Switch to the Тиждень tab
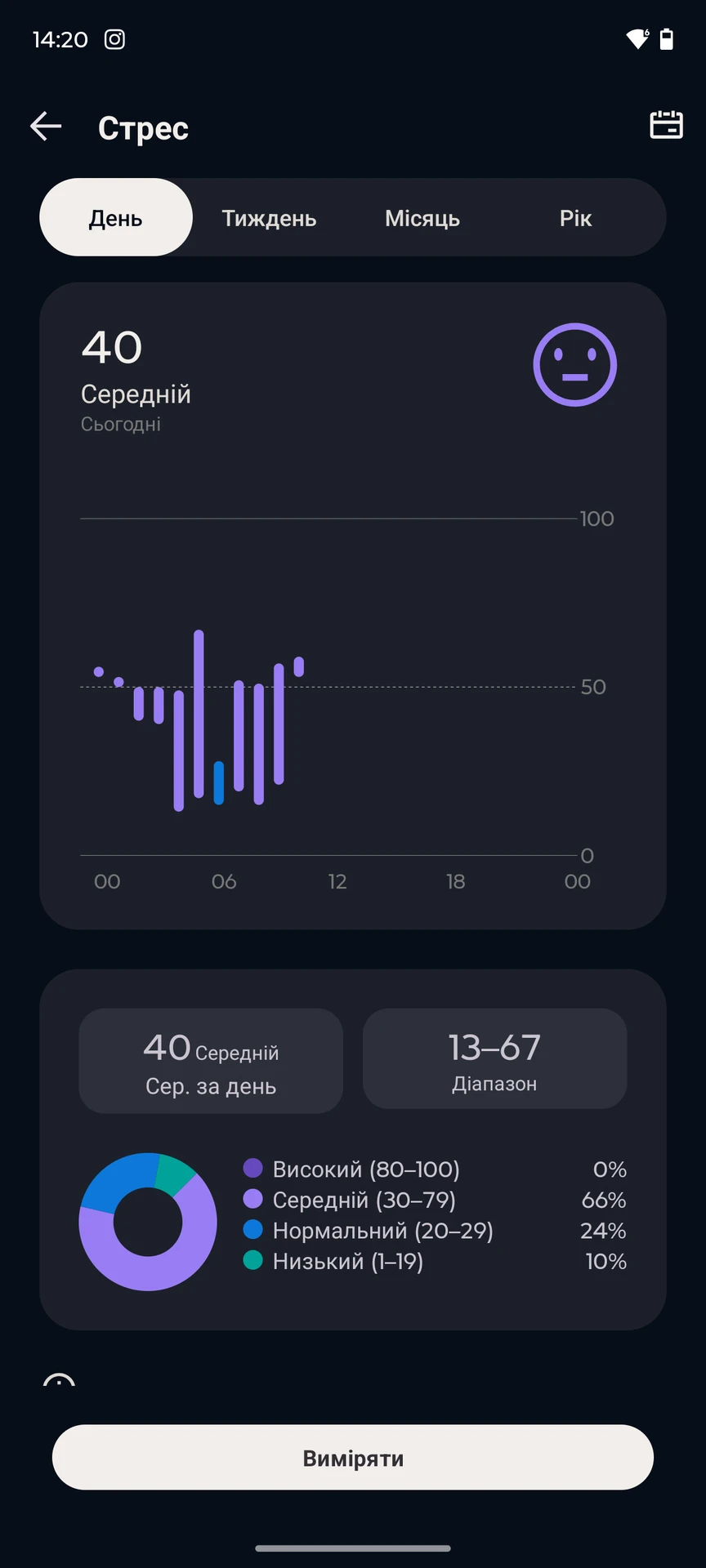 (x=269, y=218)
